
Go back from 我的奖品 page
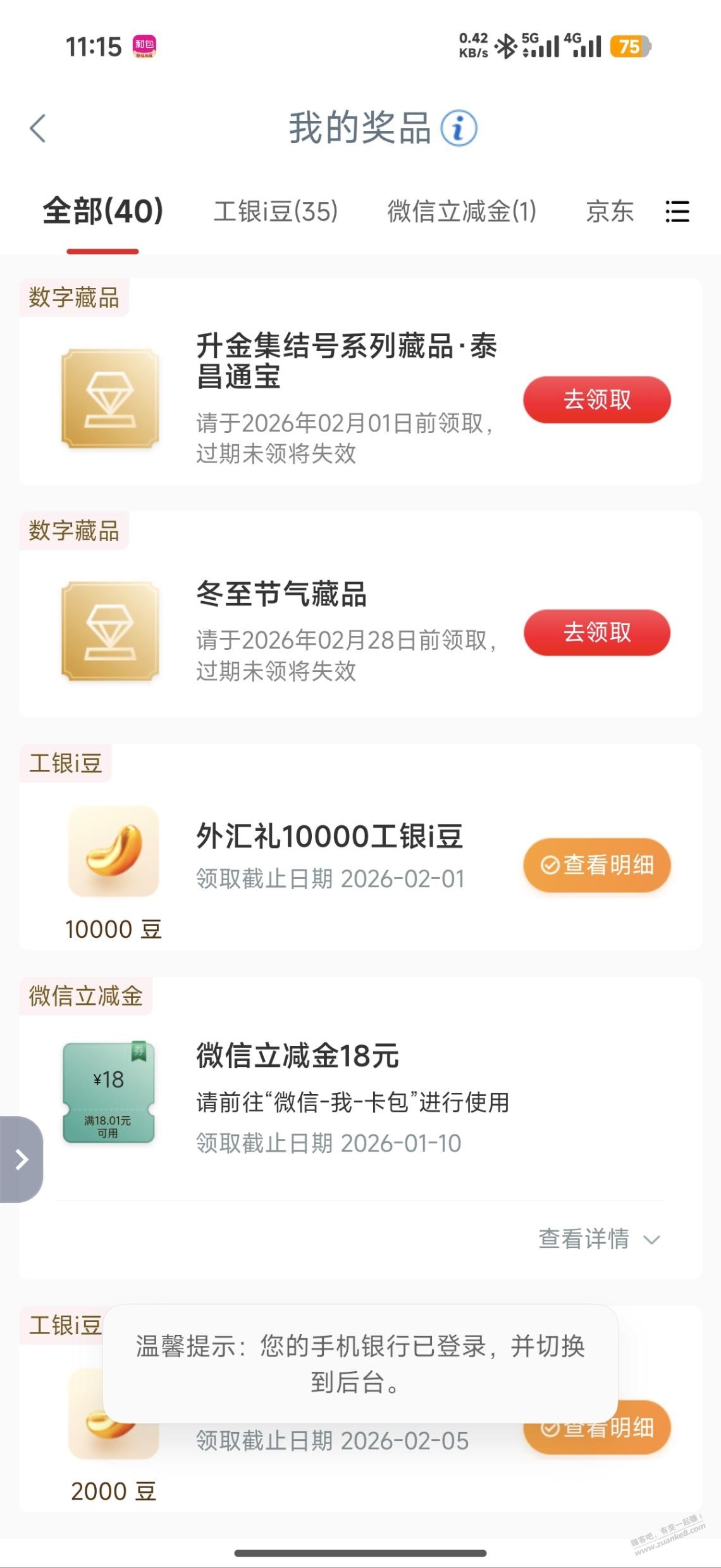38,128
